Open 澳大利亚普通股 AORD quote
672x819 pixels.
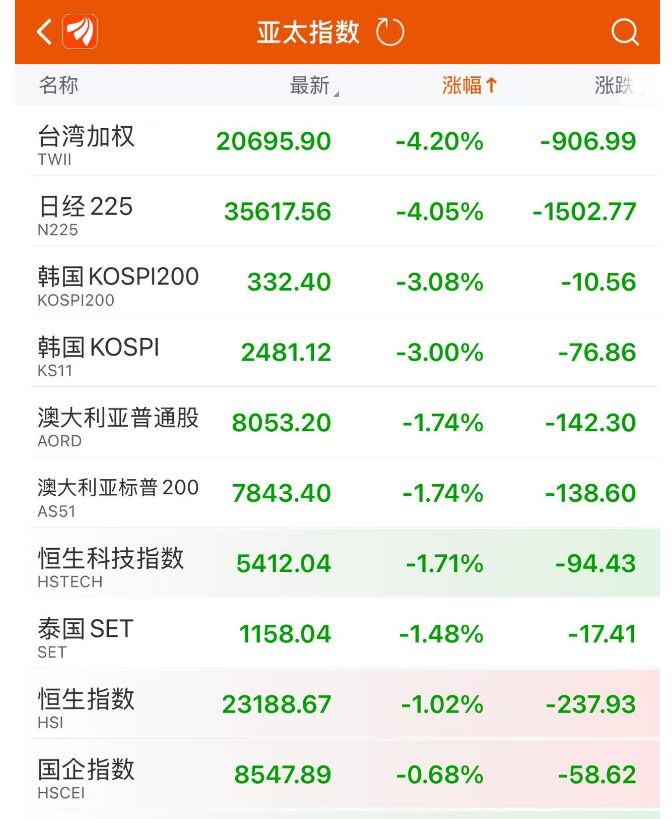pyautogui.click(x=336, y=423)
